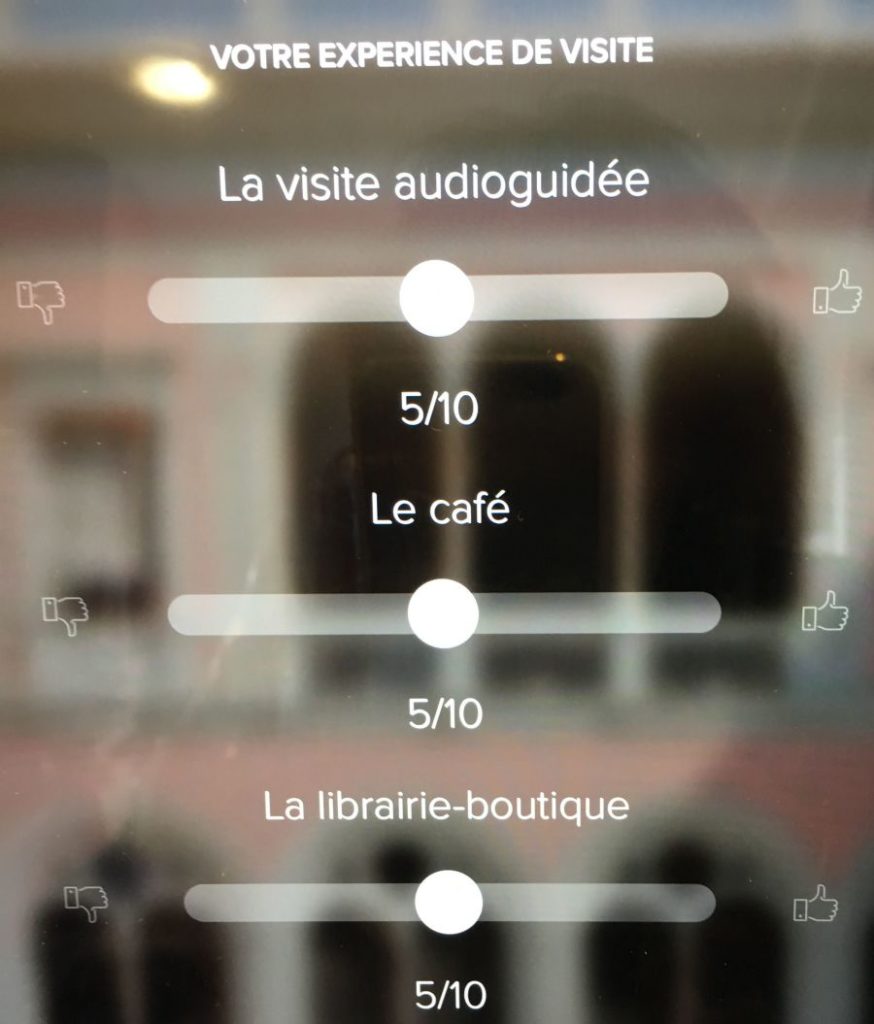Tap thumbs-down for La visite audioguidée
This screenshot has width=874, height=1024.
[x=42, y=300]
